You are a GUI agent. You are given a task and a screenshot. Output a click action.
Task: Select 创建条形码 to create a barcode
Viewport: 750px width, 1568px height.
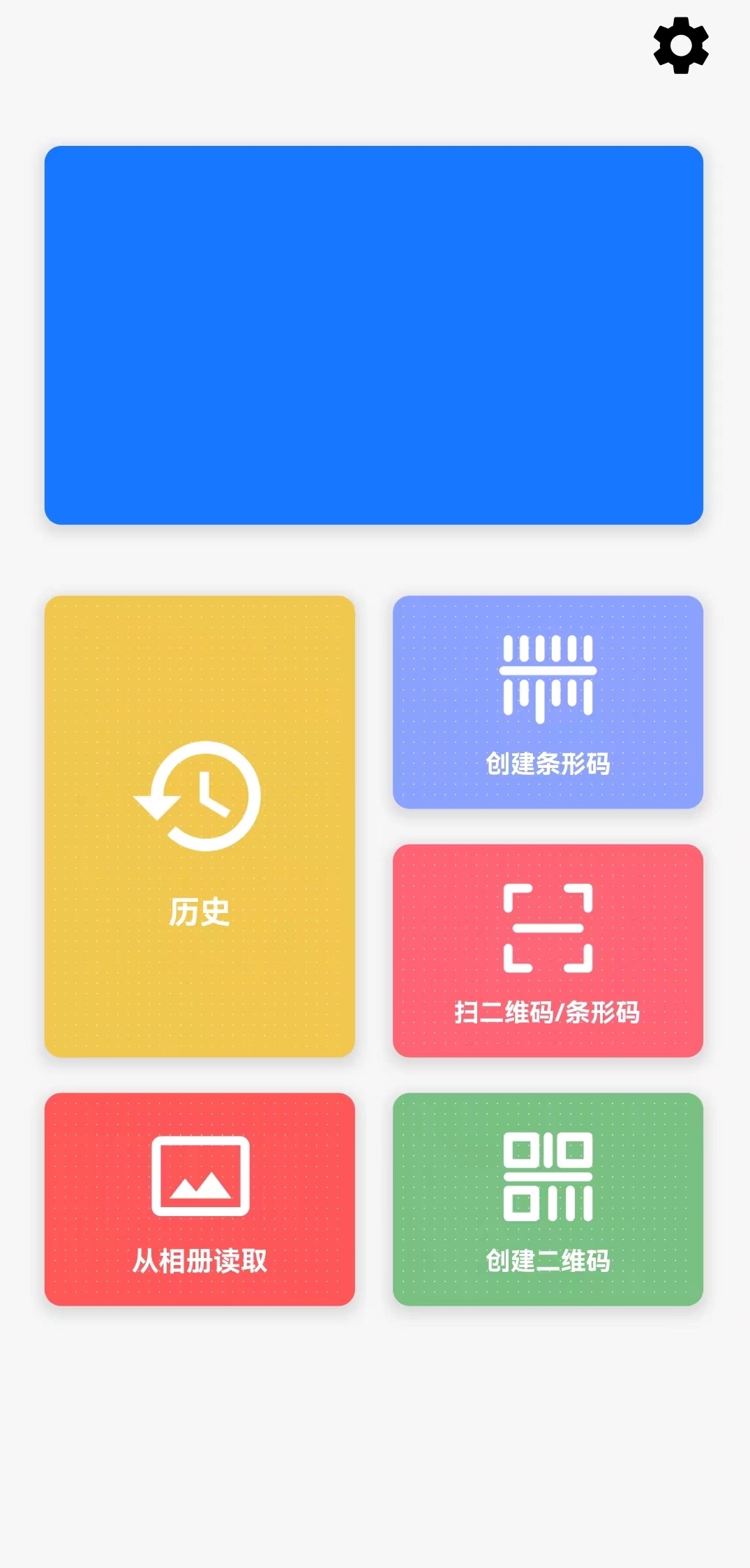coord(548,702)
